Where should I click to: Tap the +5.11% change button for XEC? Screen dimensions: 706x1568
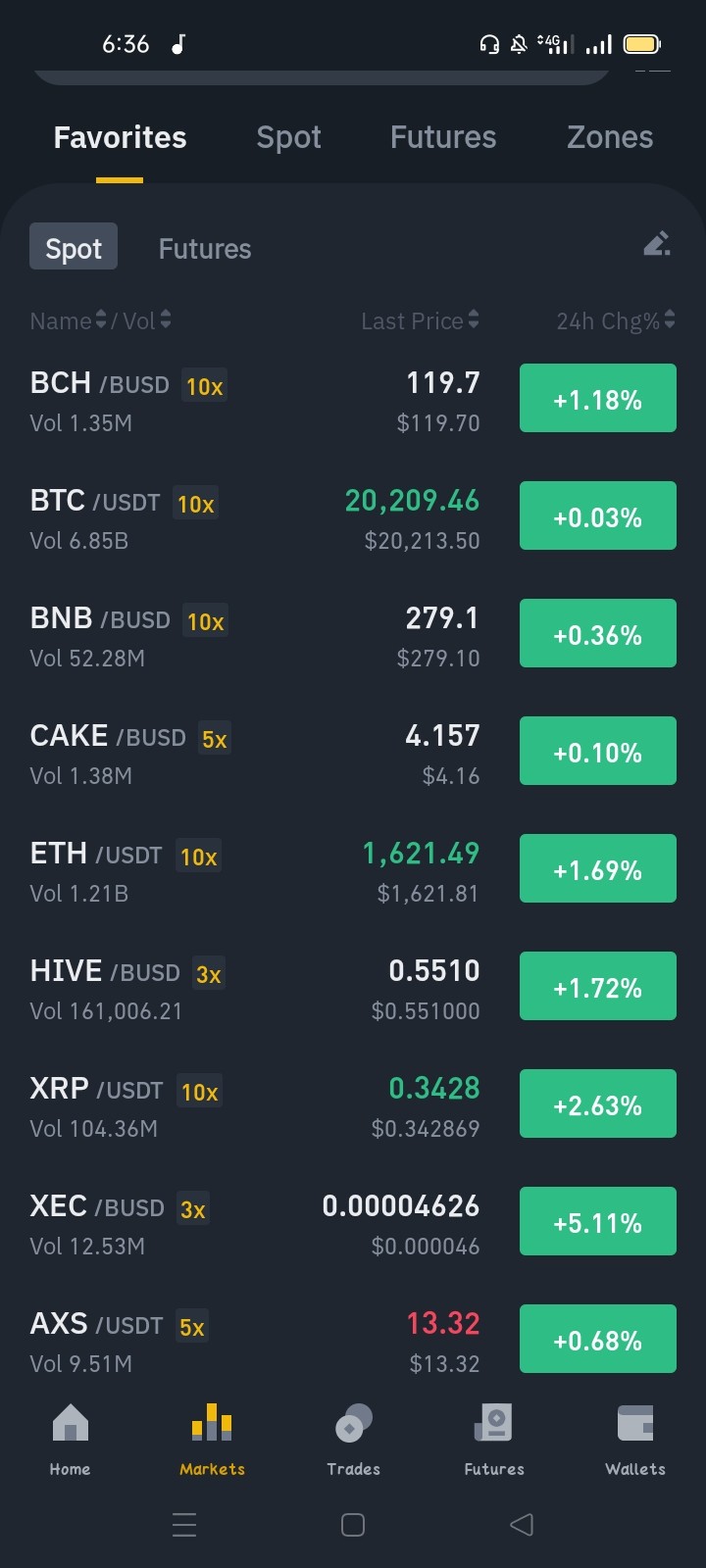tap(598, 1221)
